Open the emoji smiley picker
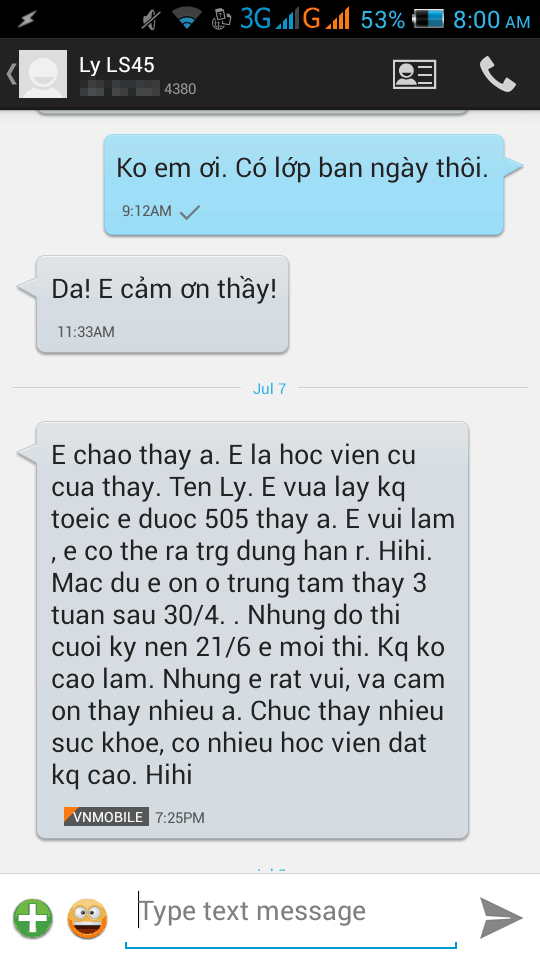This screenshot has width=540, height=960. tap(88, 918)
